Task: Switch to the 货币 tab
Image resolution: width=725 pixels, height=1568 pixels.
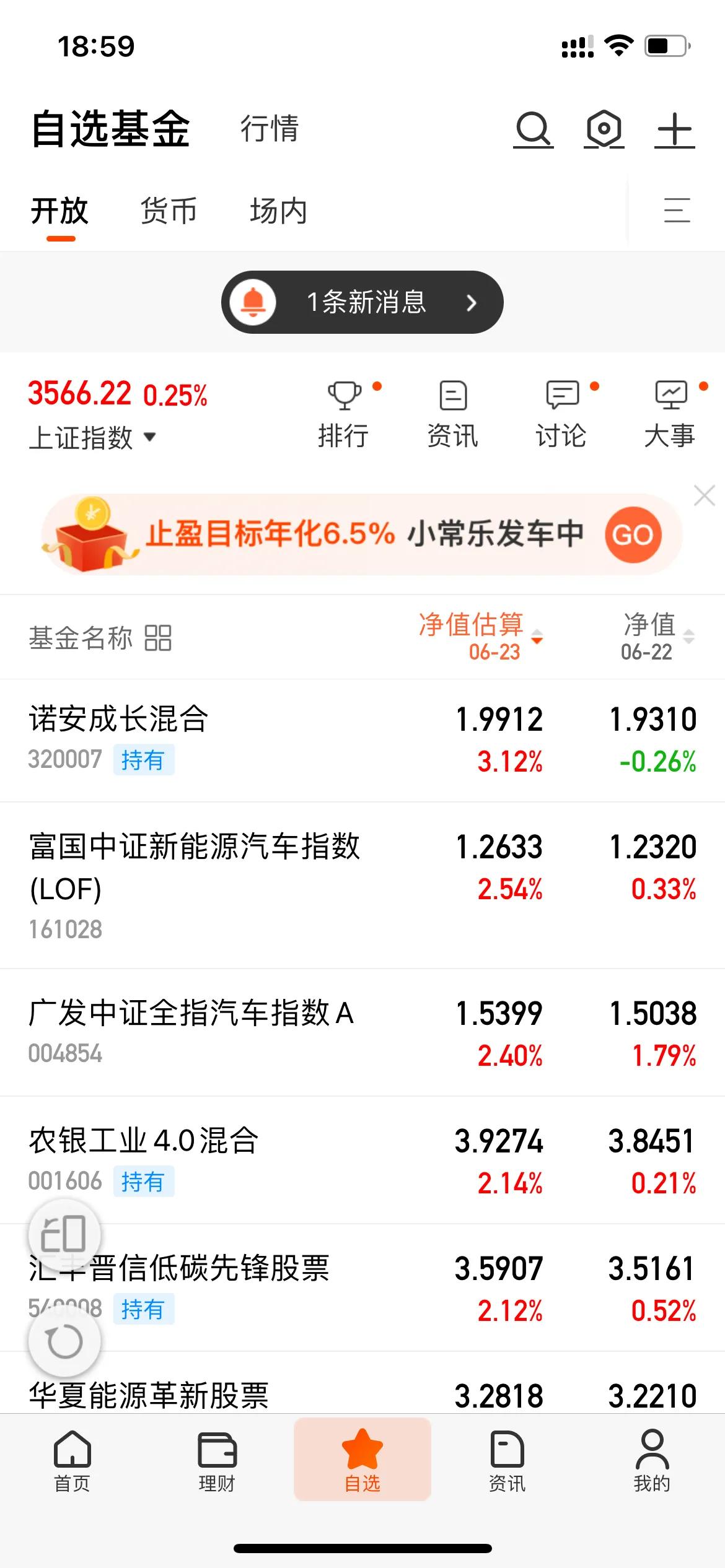Action: pyautogui.click(x=169, y=211)
